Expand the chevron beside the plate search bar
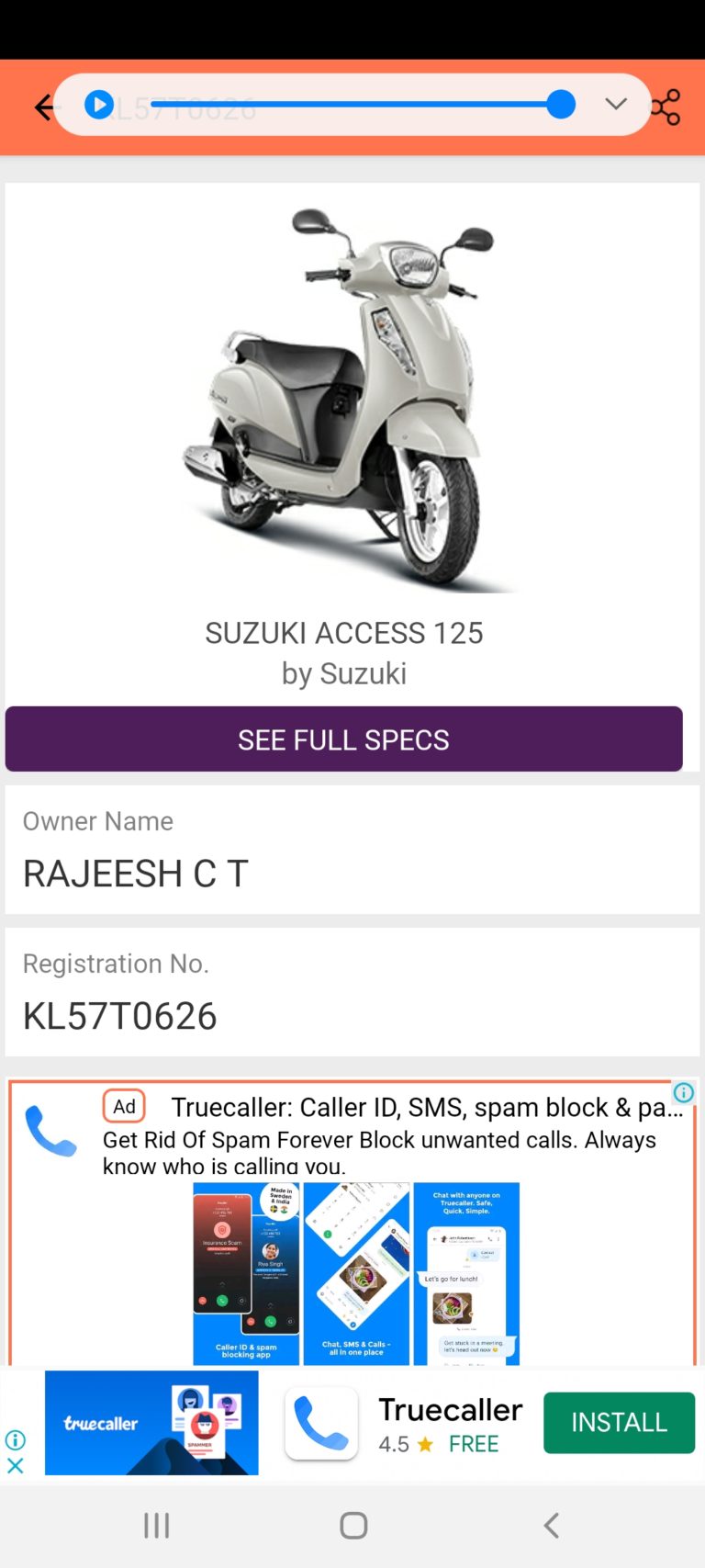This screenshot has height=1568, width=705. [x=615, y=105]
